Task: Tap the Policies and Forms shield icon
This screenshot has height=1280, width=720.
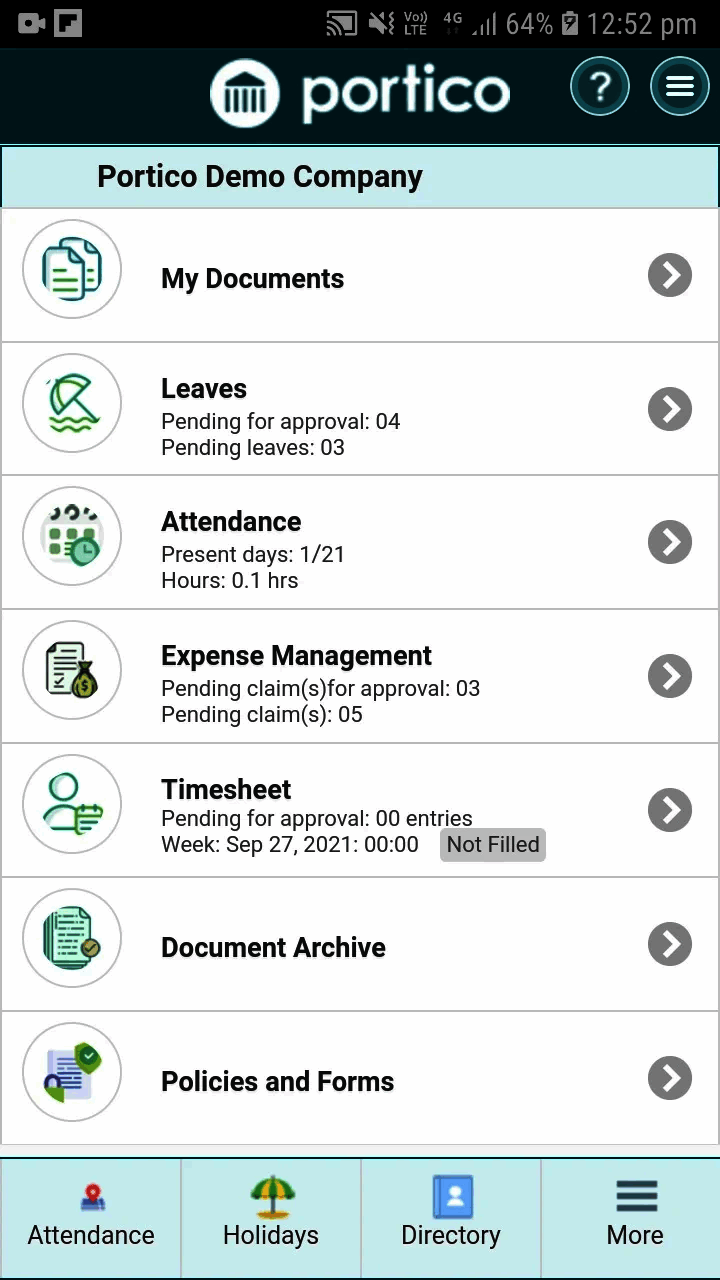Action: point(71,1072)
